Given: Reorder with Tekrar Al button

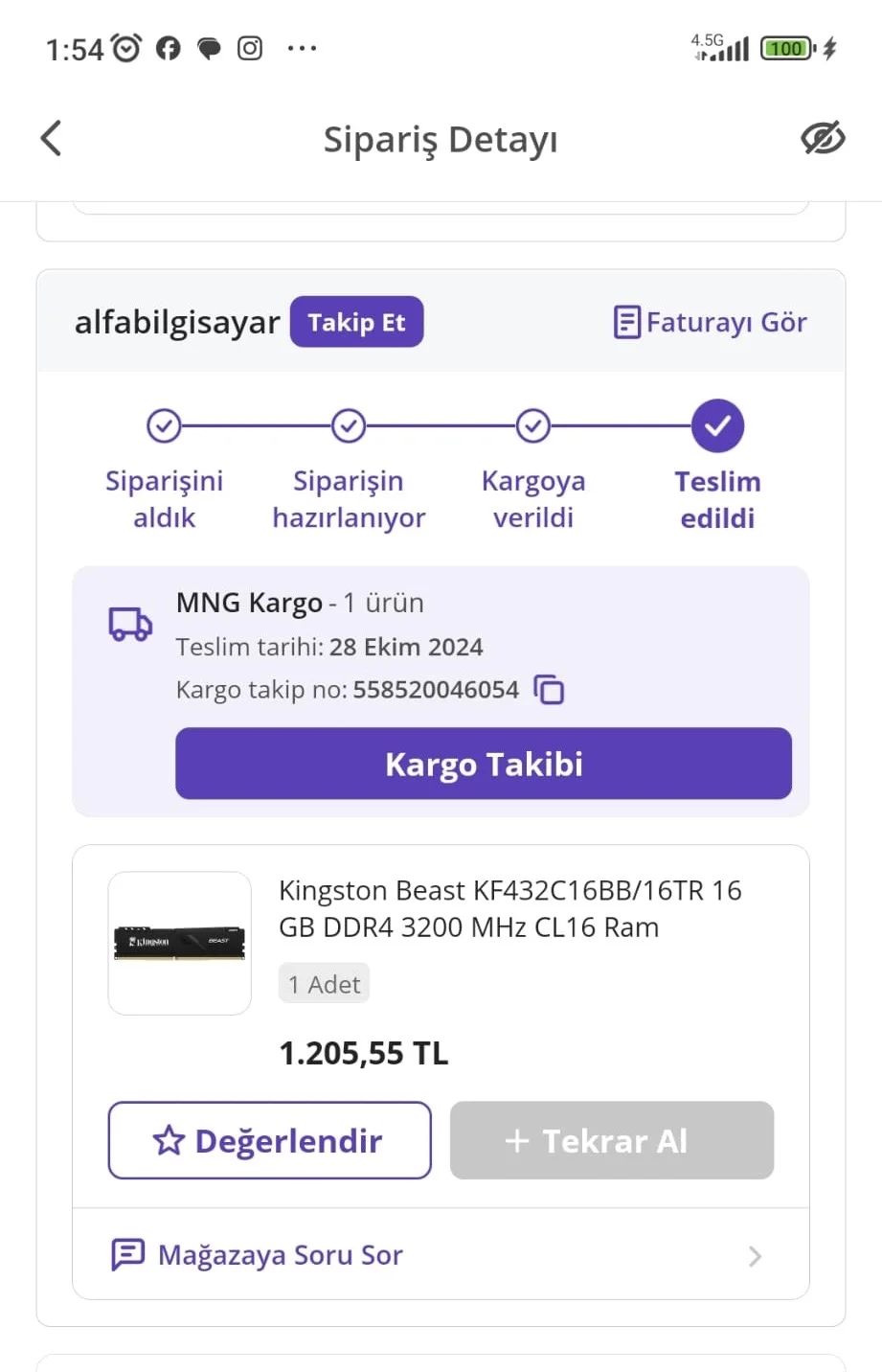Looking at the screenshot, I should pos(611,1140).
